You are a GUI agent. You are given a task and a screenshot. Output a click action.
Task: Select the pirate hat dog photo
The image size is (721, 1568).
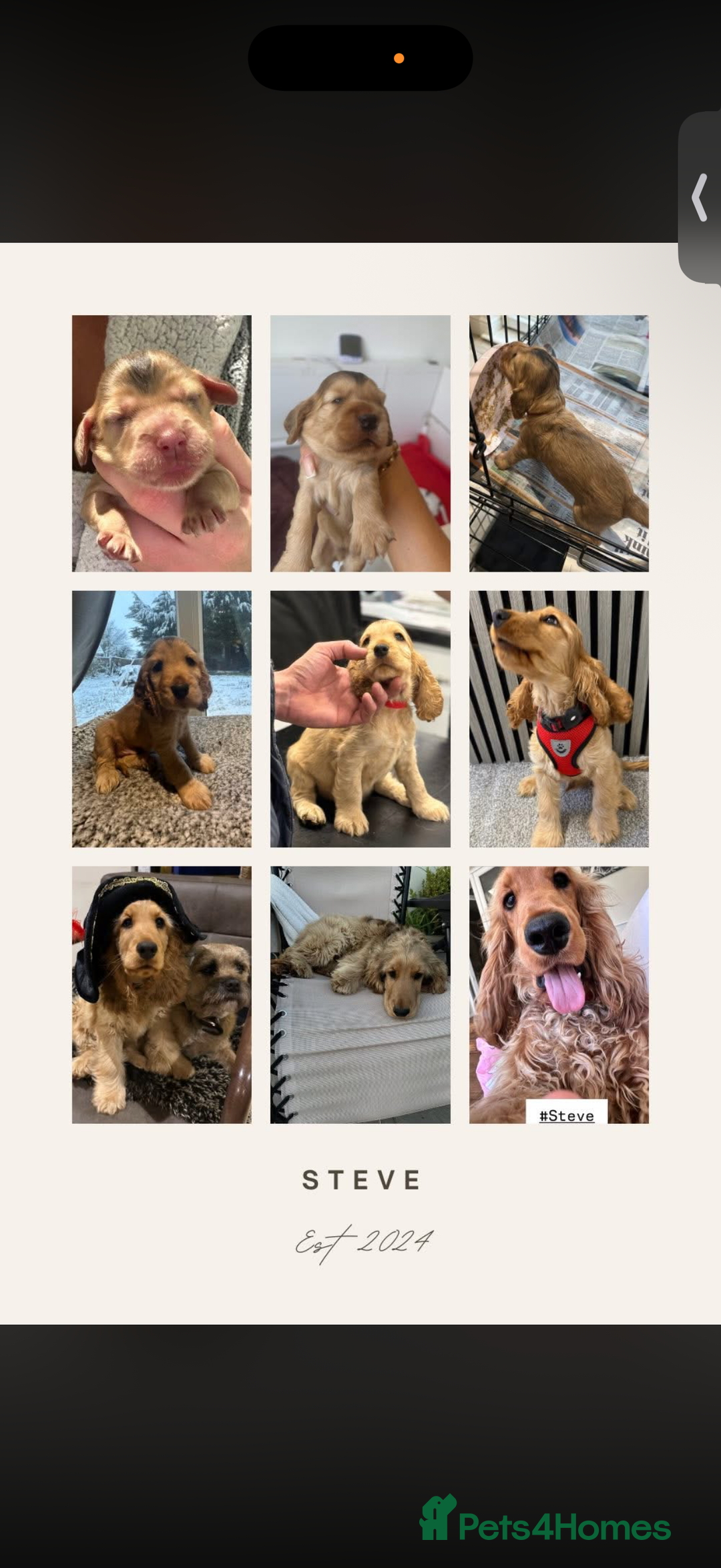(160, 993)
